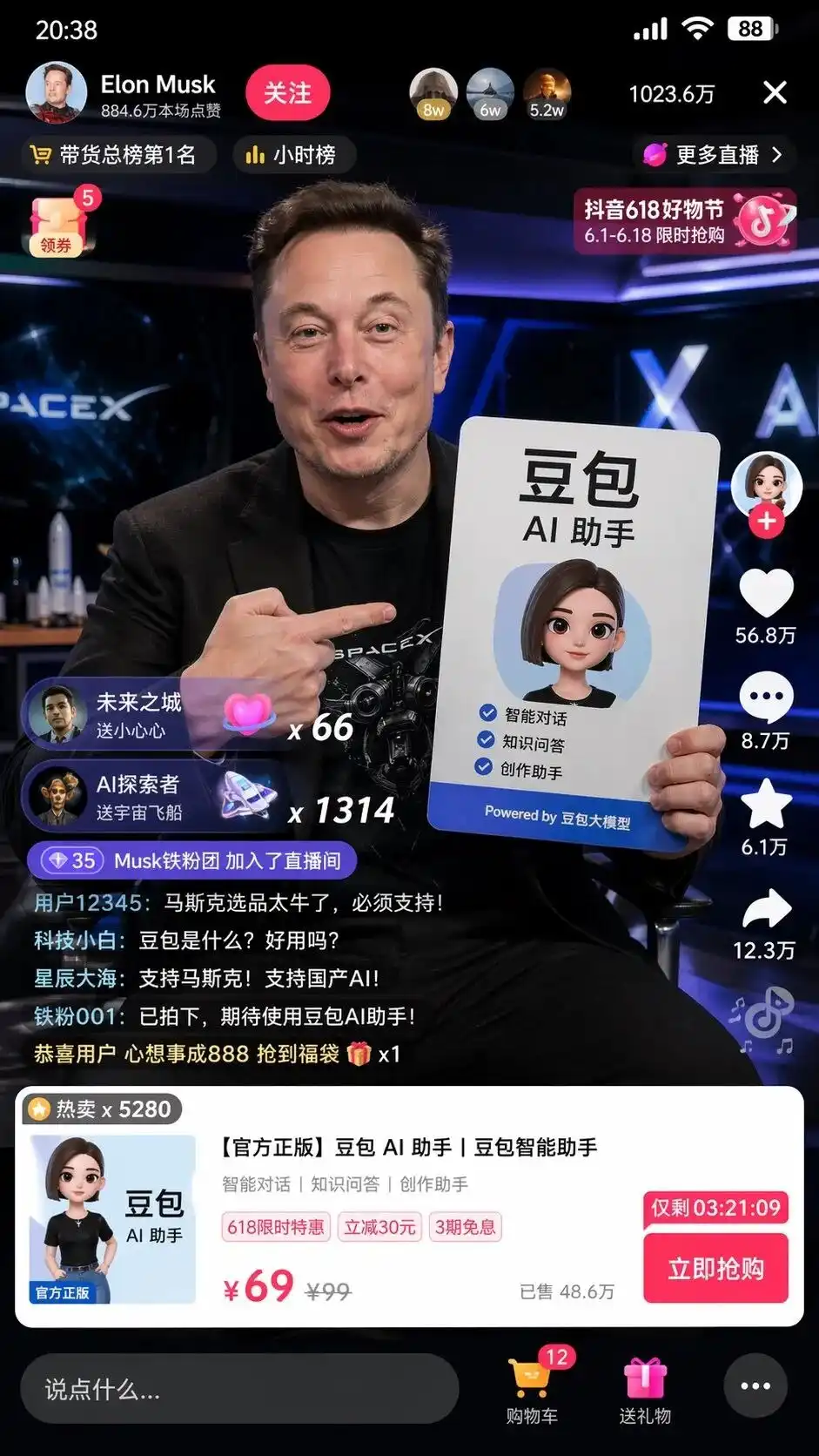Tap 立即抢购 to buy now
The height and width of the screenshot is (1456, 819).
tap(715, 1268)
